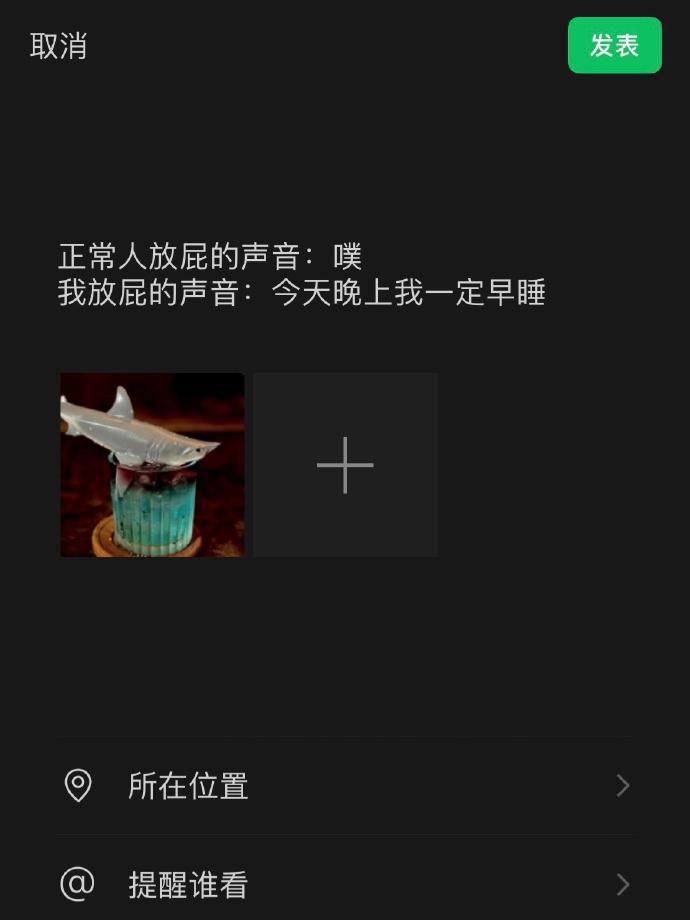Viewport: 690px width, 920px height.
Task: Edit the post caption text
Action: click(301, 275)
